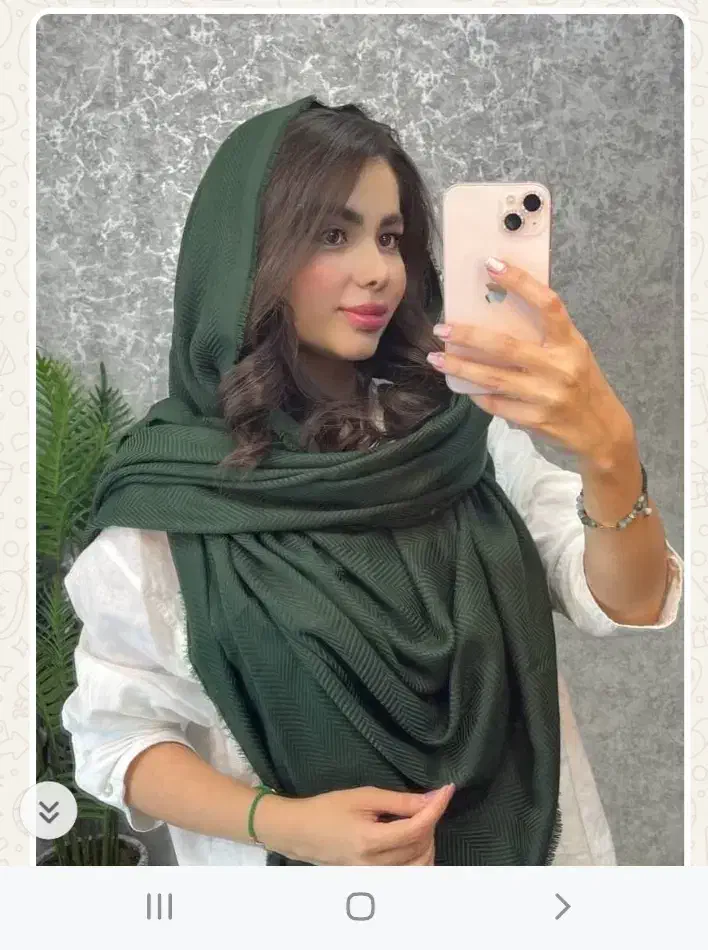The height and width of the screenshot is (950, 708).
Task: Go to the home screen
Action: pos(360,907)
